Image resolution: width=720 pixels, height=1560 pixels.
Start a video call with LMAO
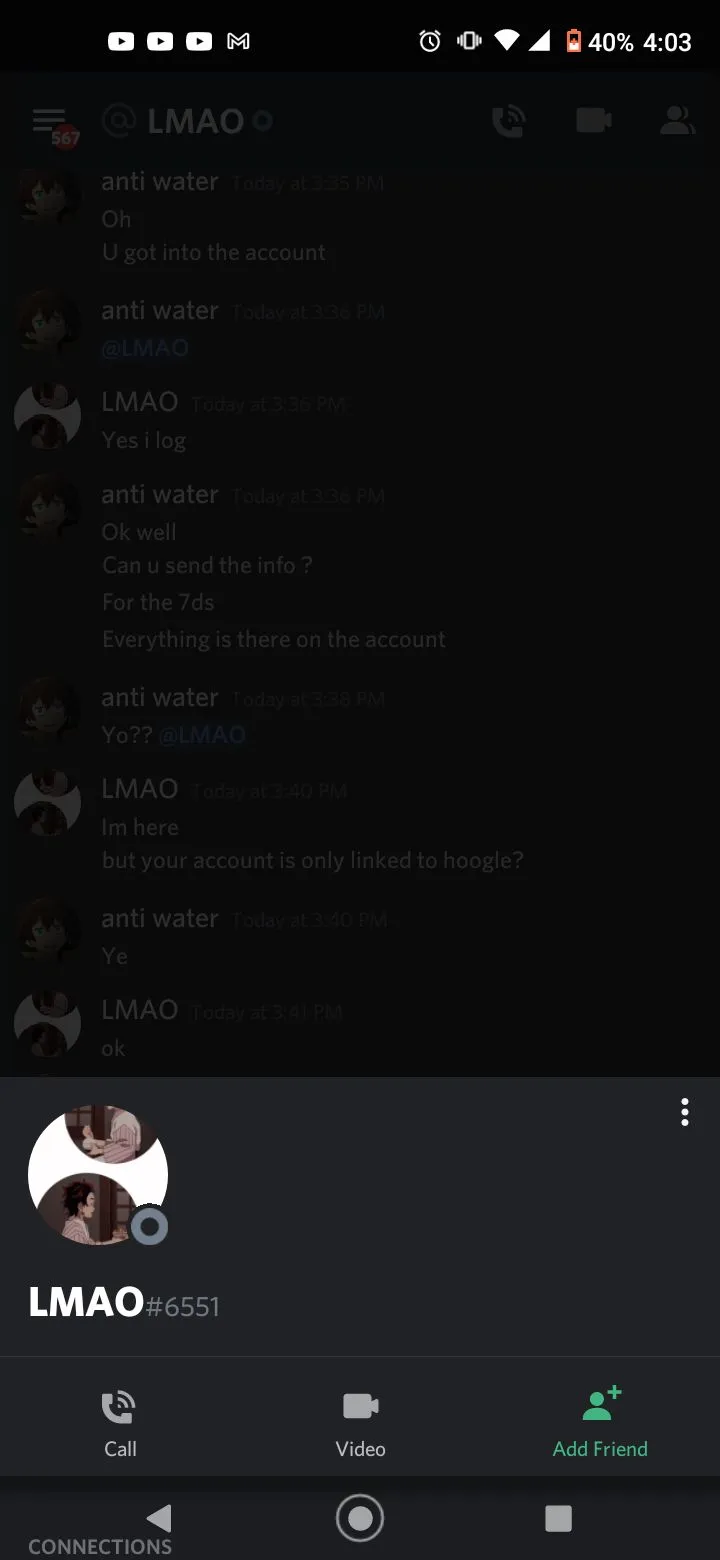click(x=360, y=1422)
